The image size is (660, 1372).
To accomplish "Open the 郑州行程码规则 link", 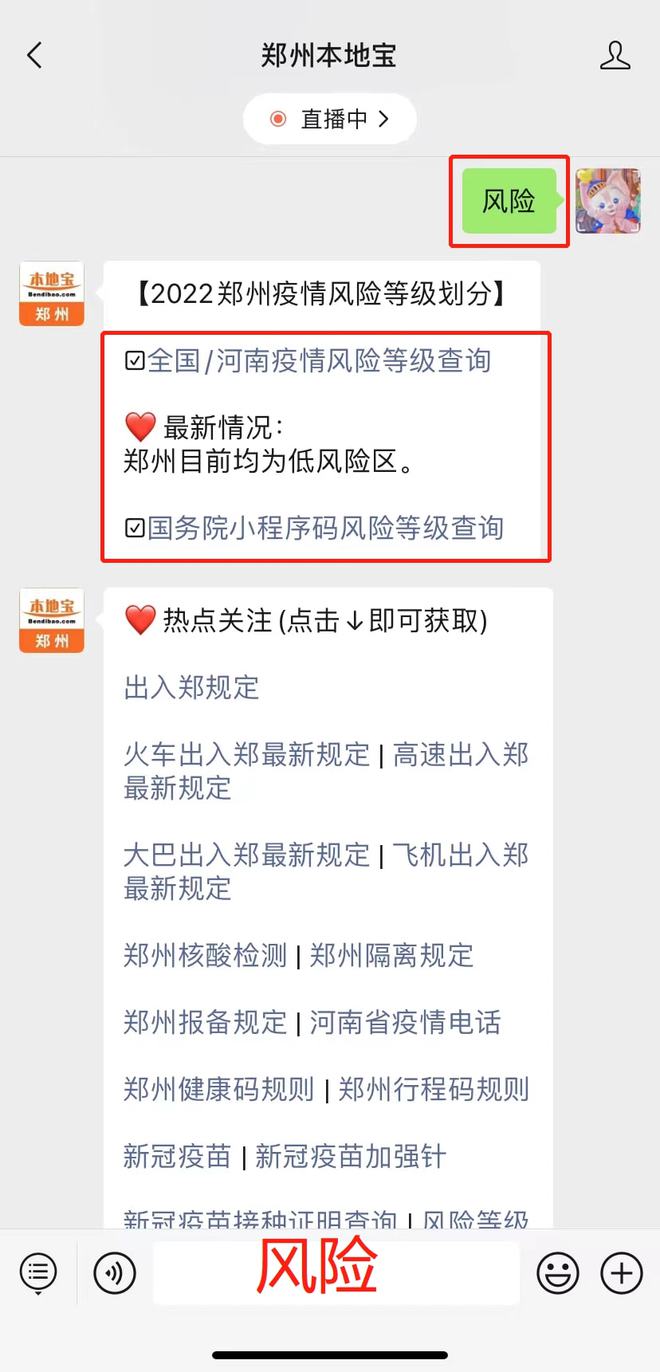I will (x=433, y=1089).
